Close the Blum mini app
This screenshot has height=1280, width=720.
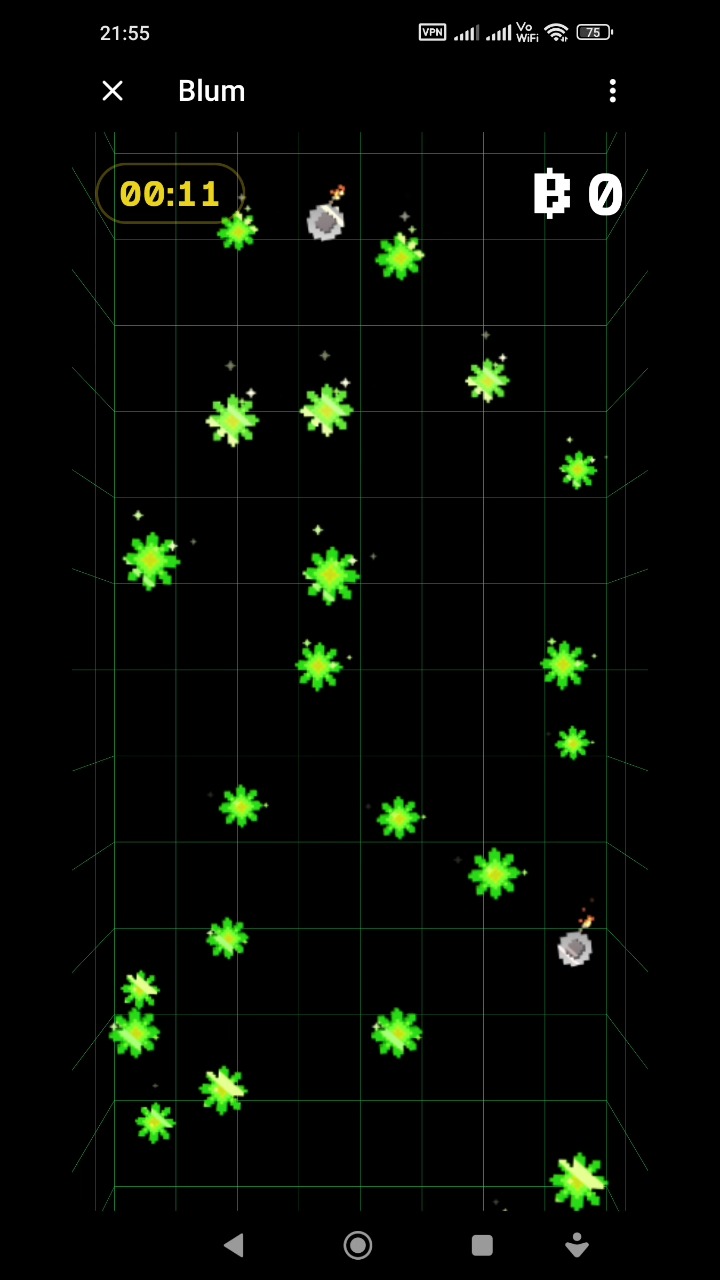(112, 91)
